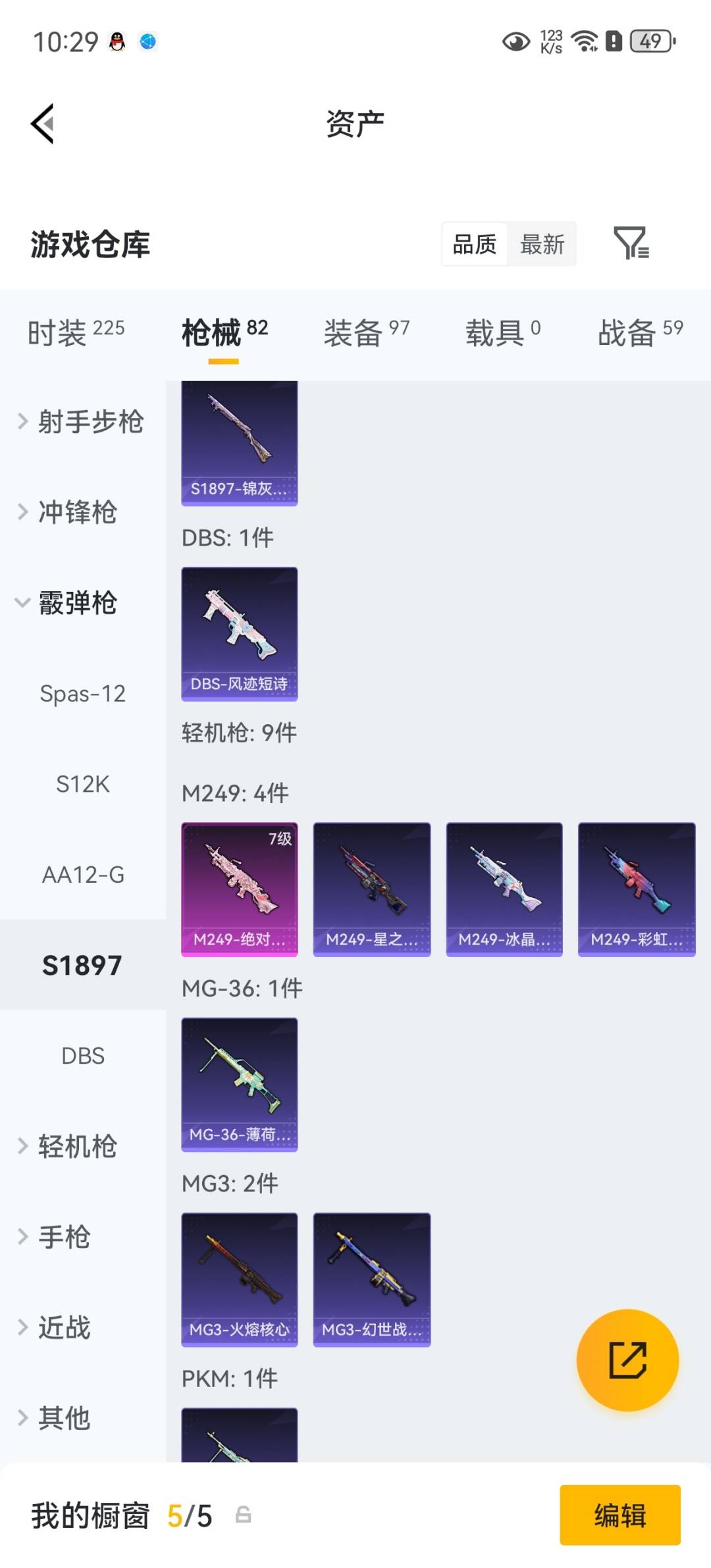Open the QQ icon in the status bar

[115, 41]
